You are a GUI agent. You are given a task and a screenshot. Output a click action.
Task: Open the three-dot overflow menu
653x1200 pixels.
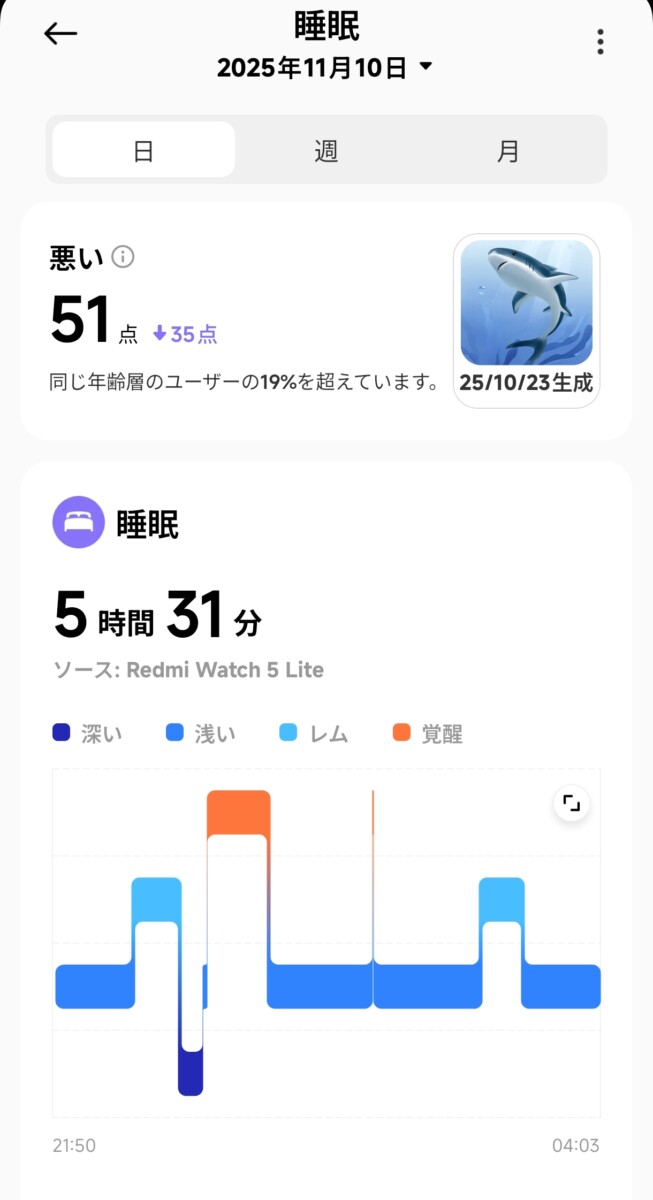(x=600, y=41)
